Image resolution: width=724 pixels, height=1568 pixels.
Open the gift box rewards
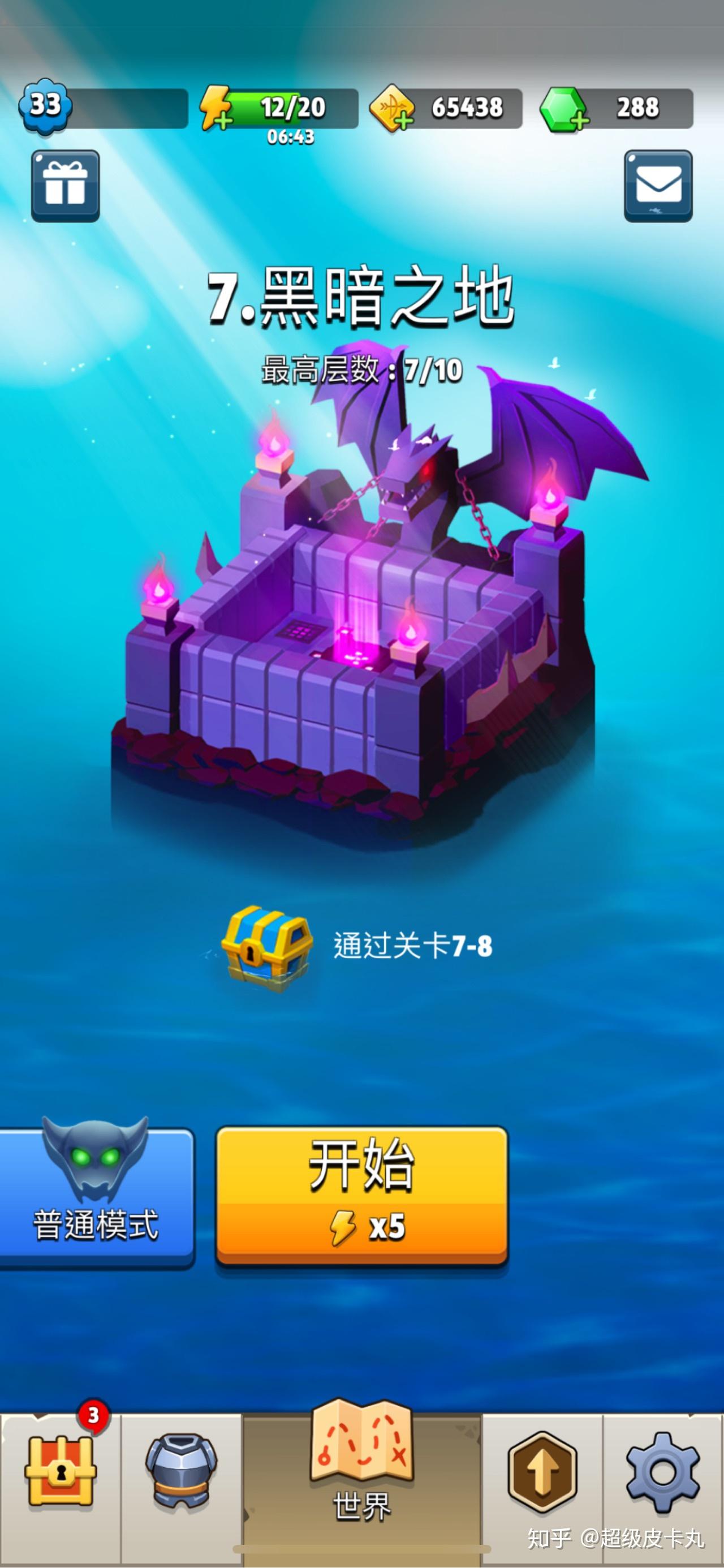pos(65,185)
